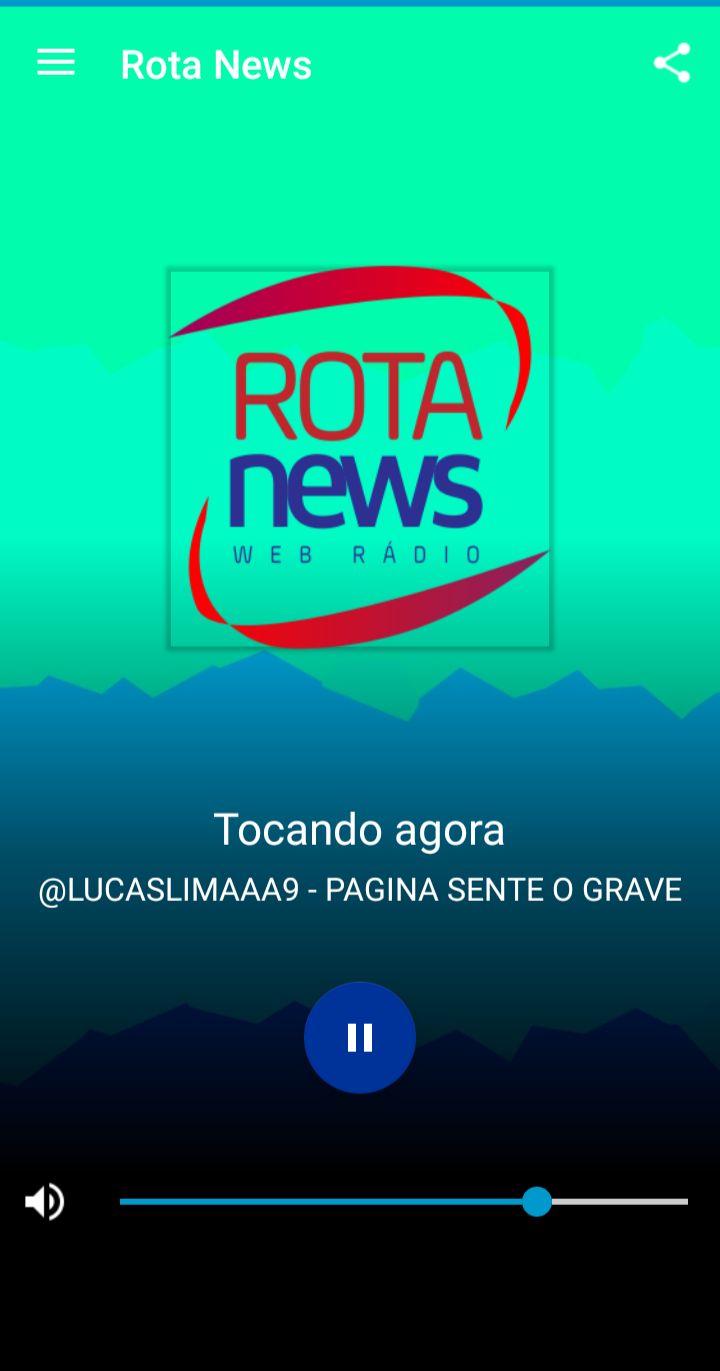Open the hamburger drawer menu
This screenshot has width=720, height=1371.
pyautogui.click(x=56, y=64)
